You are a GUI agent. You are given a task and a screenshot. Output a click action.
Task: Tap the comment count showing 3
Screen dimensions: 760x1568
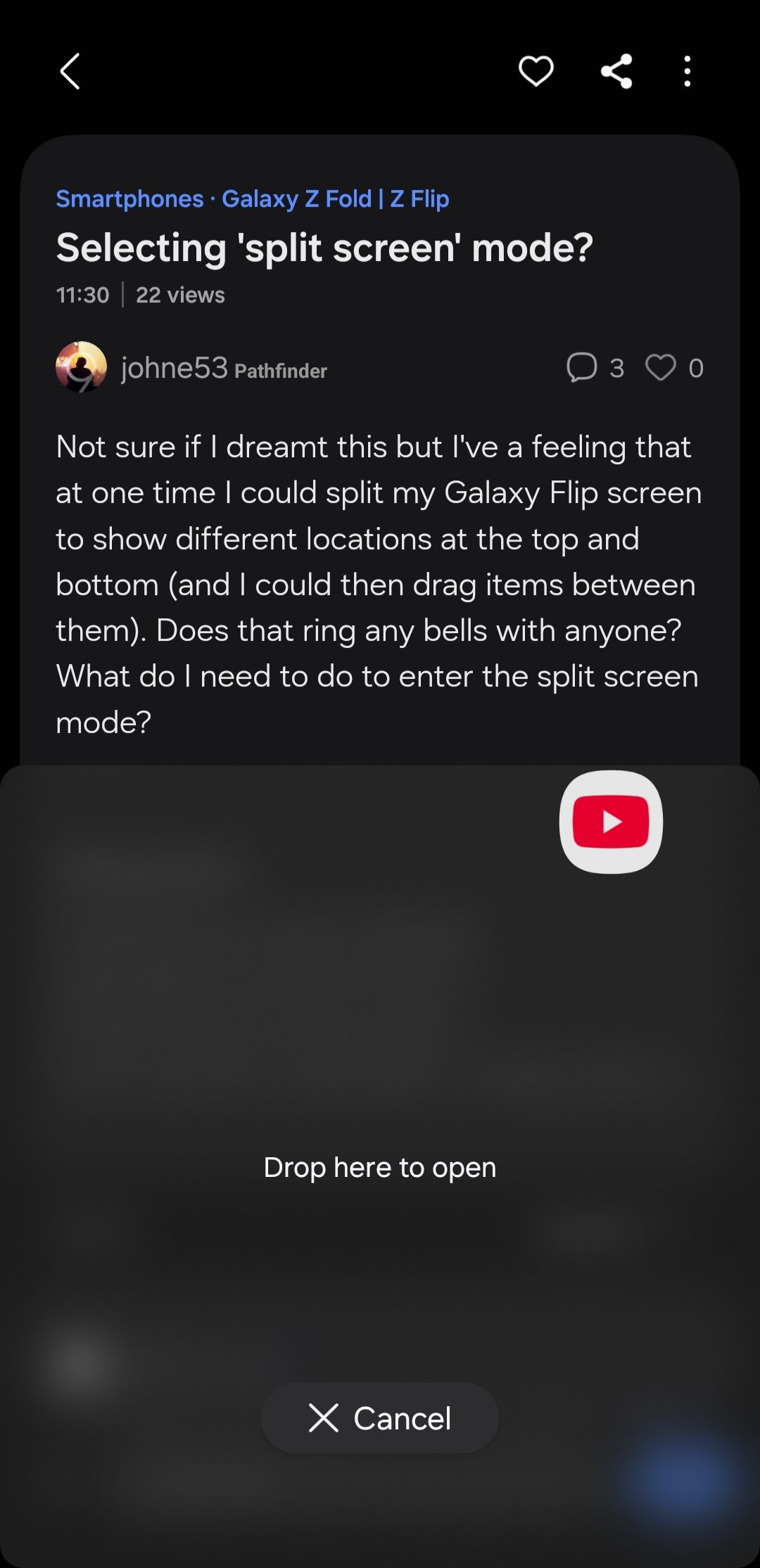616,367
